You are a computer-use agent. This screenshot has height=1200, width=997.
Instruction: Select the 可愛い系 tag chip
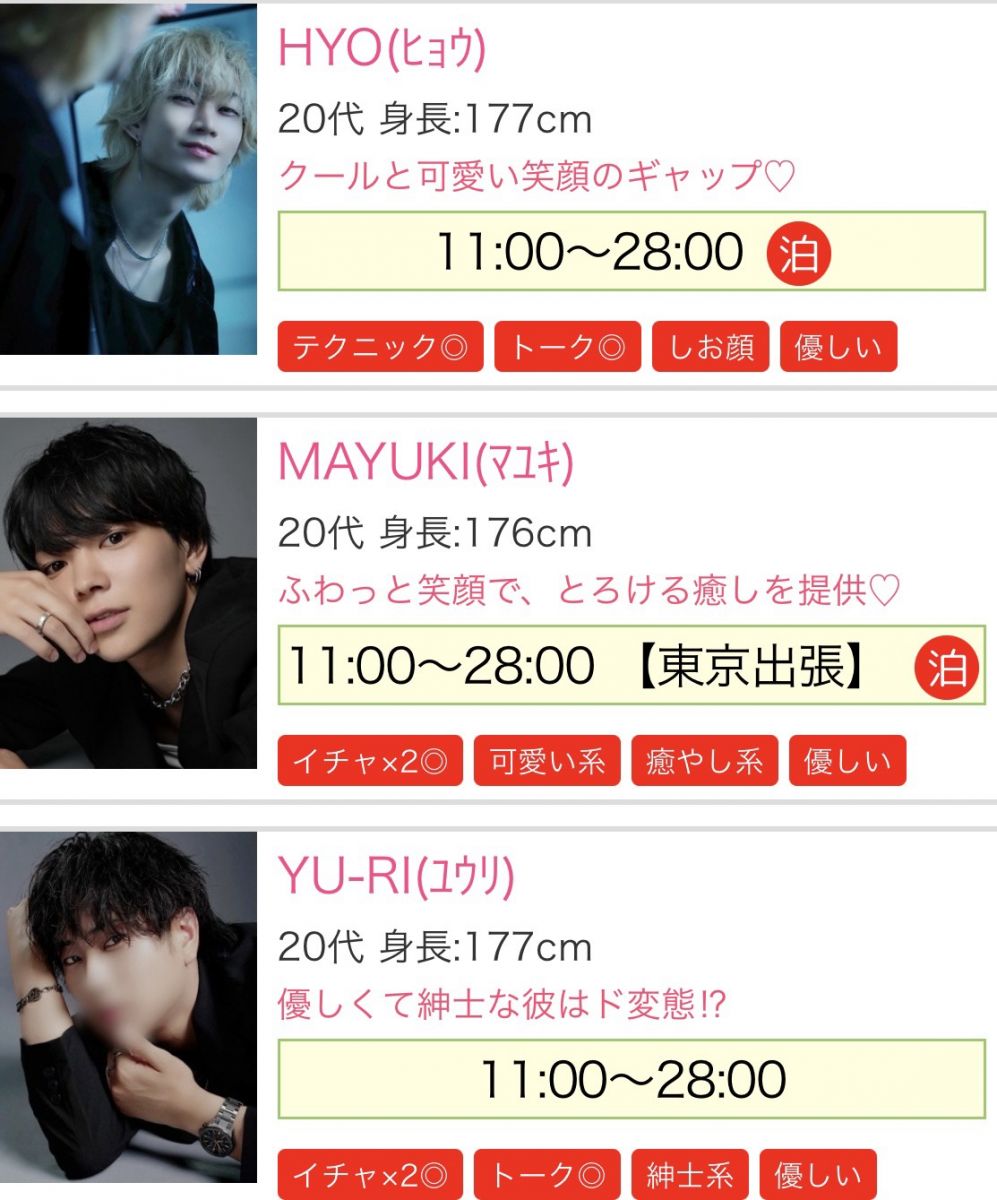547,761
